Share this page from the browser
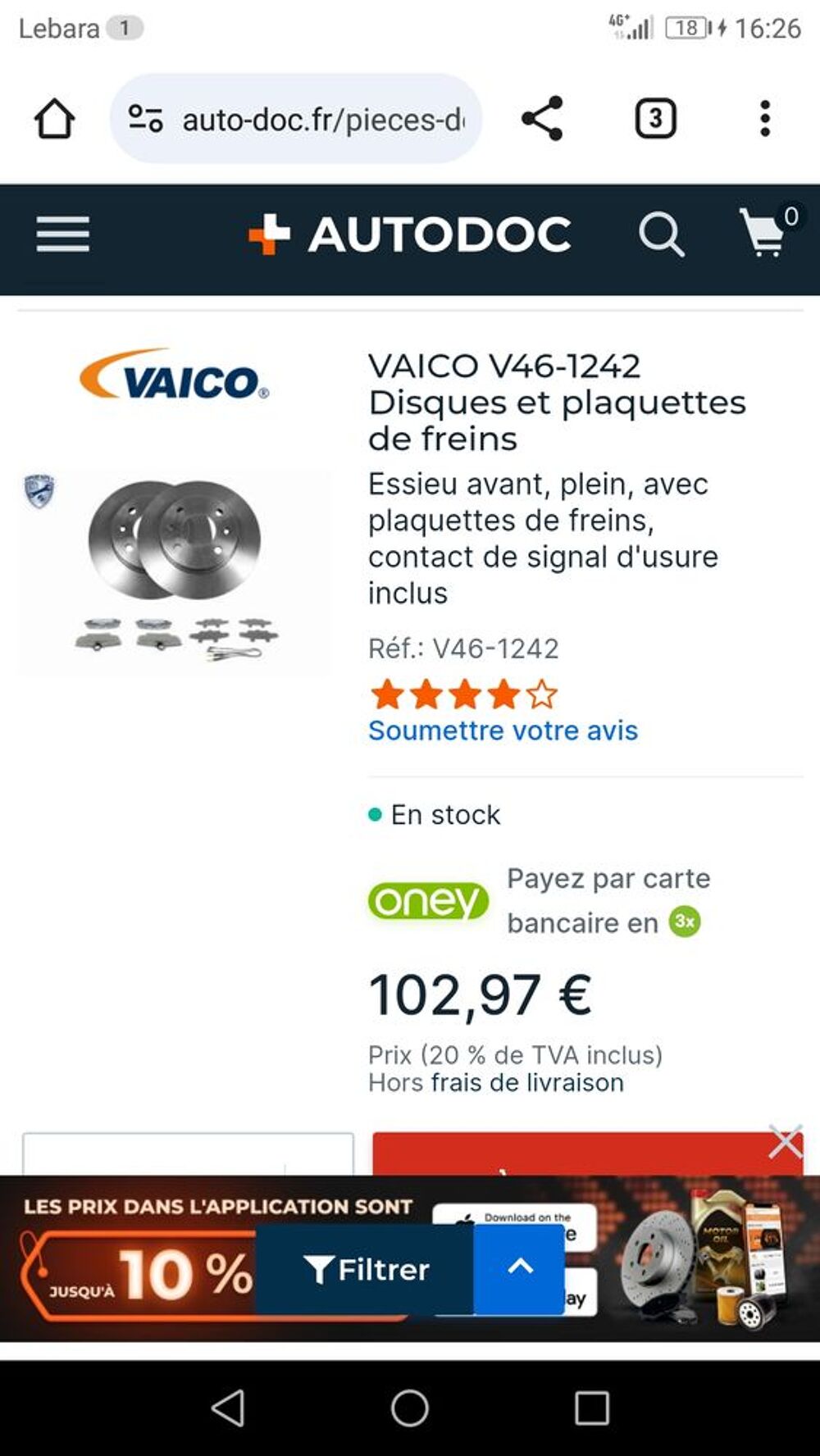The height and width of the screenshot is (1456, 820). coord(542,119)
